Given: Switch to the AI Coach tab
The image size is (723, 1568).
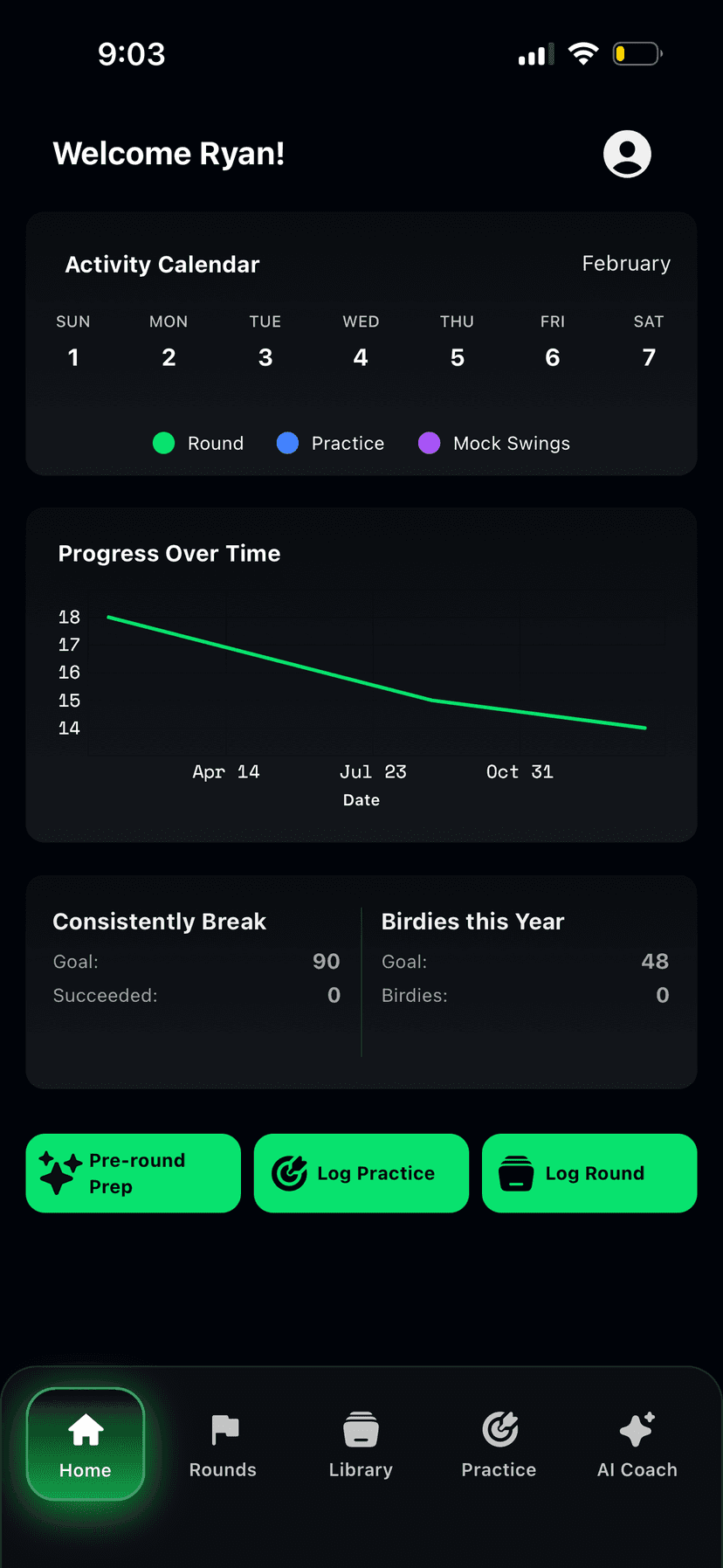Looking at the screenshot, I should click(637, 1446).
